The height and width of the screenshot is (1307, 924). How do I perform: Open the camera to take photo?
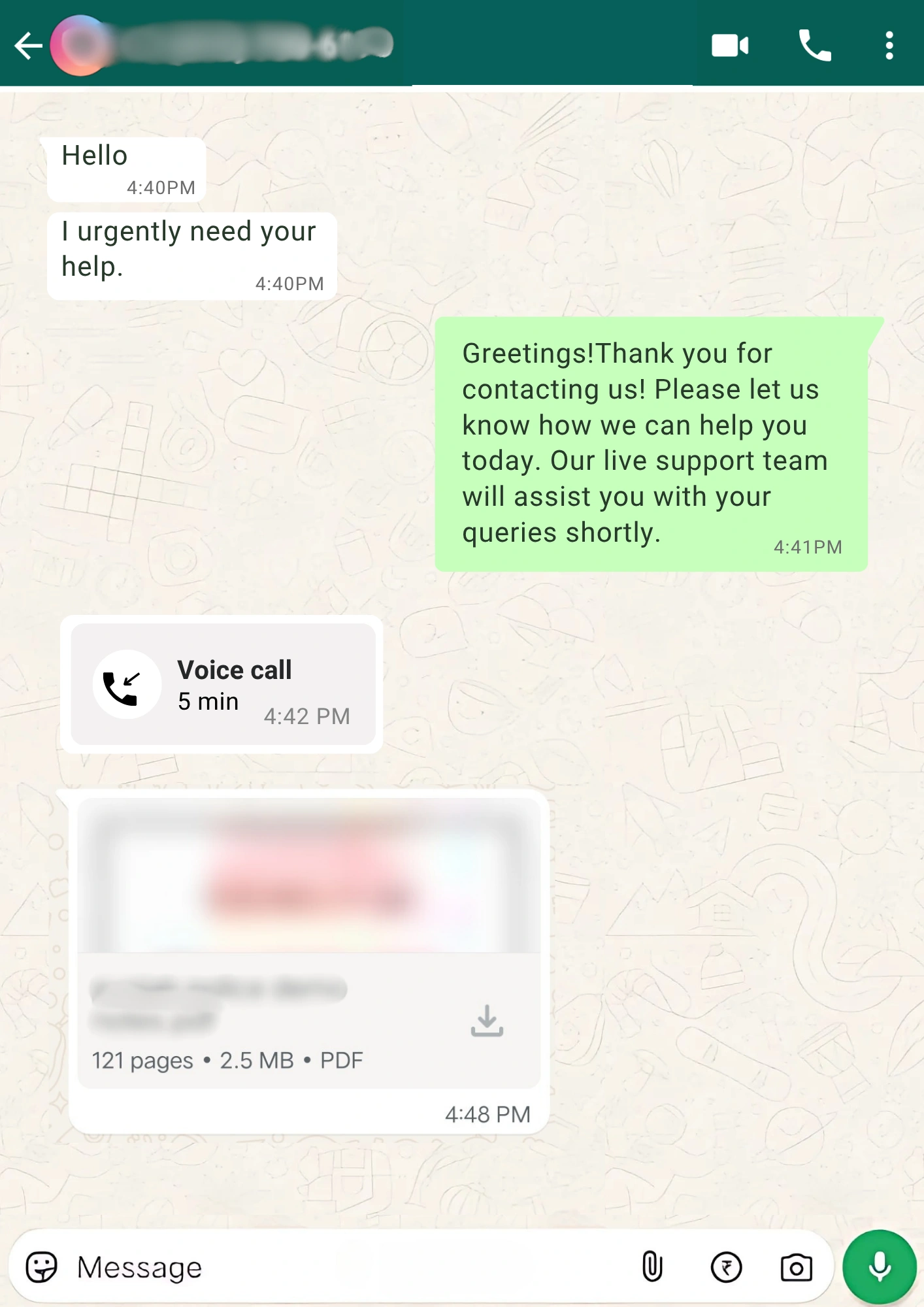[x=796, y=1267]
